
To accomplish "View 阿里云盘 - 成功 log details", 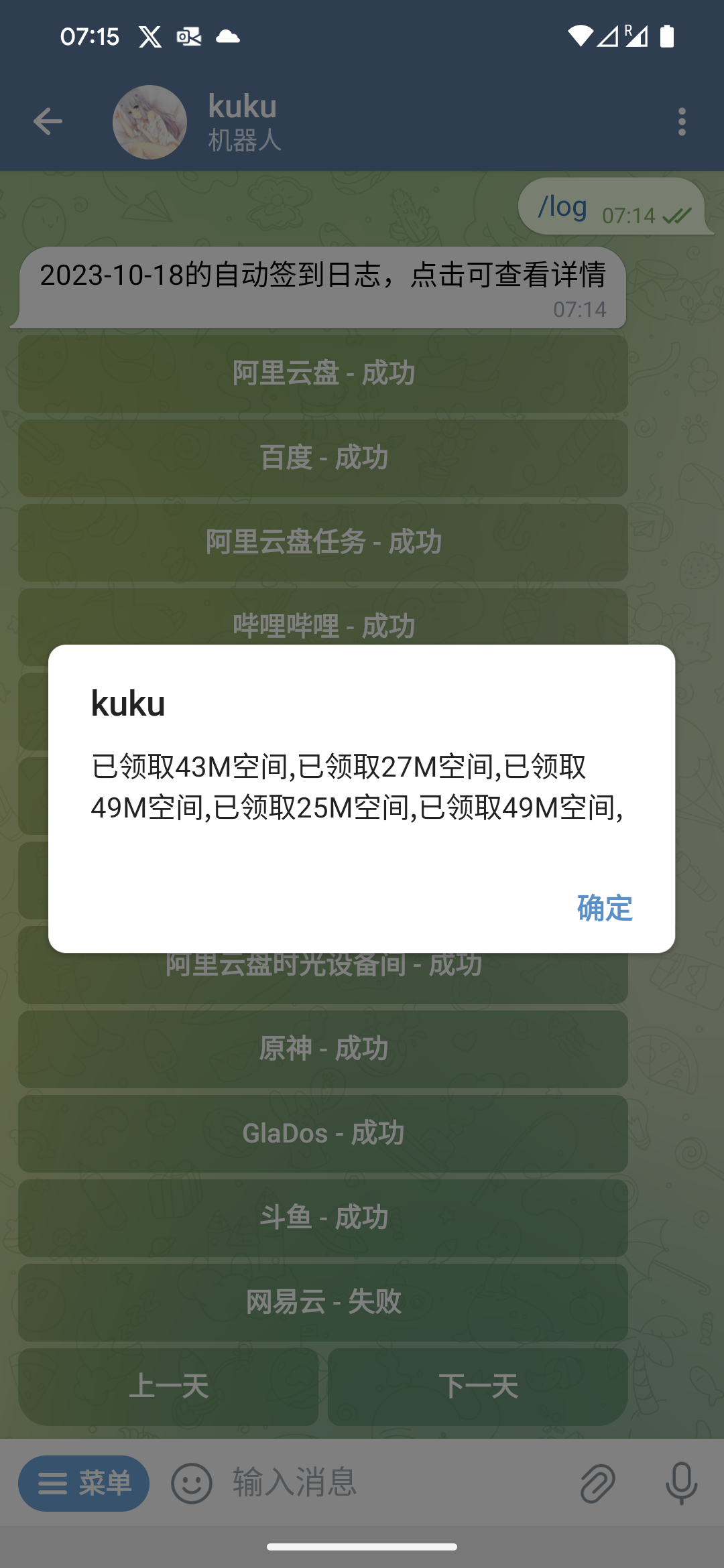I will 323,373.
